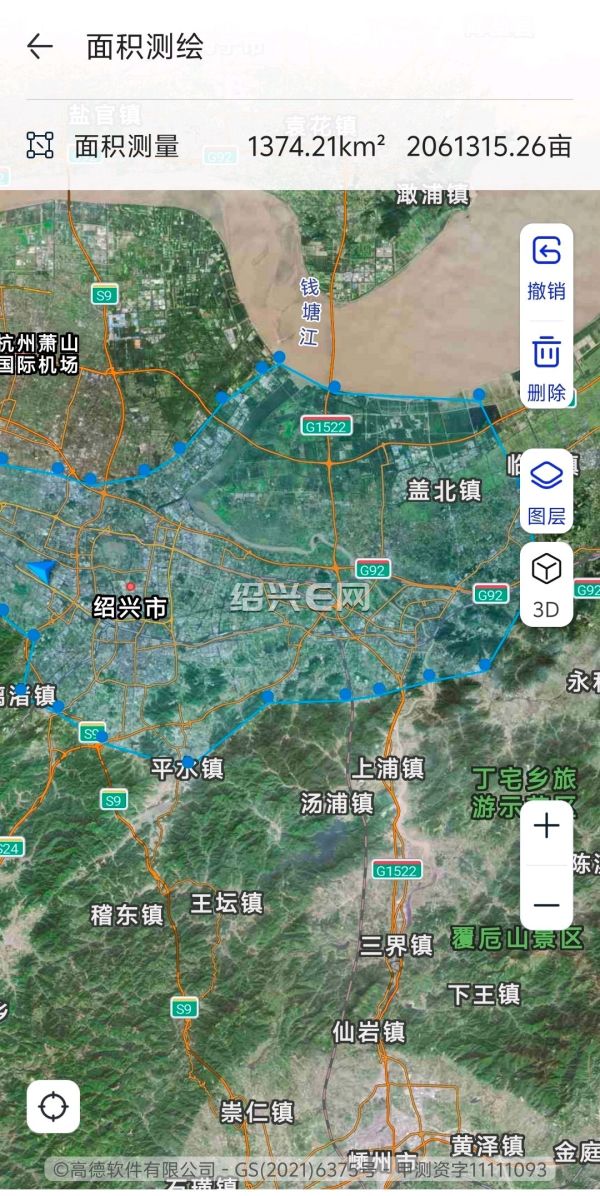Tap 撤销 to undo the last point
Viewport: 600px width, 1196px height.
click(546, 266)
